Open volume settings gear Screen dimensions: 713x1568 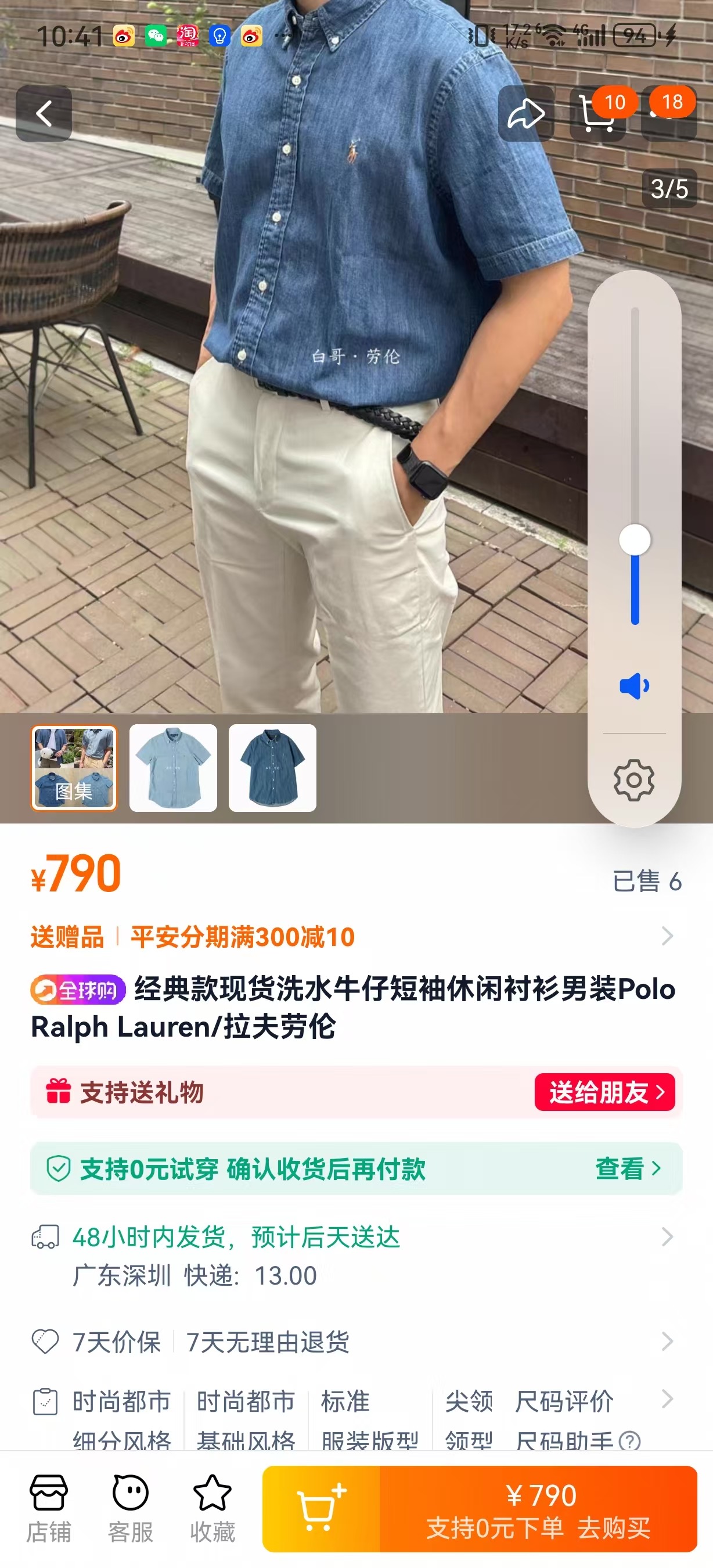[634, 780]
